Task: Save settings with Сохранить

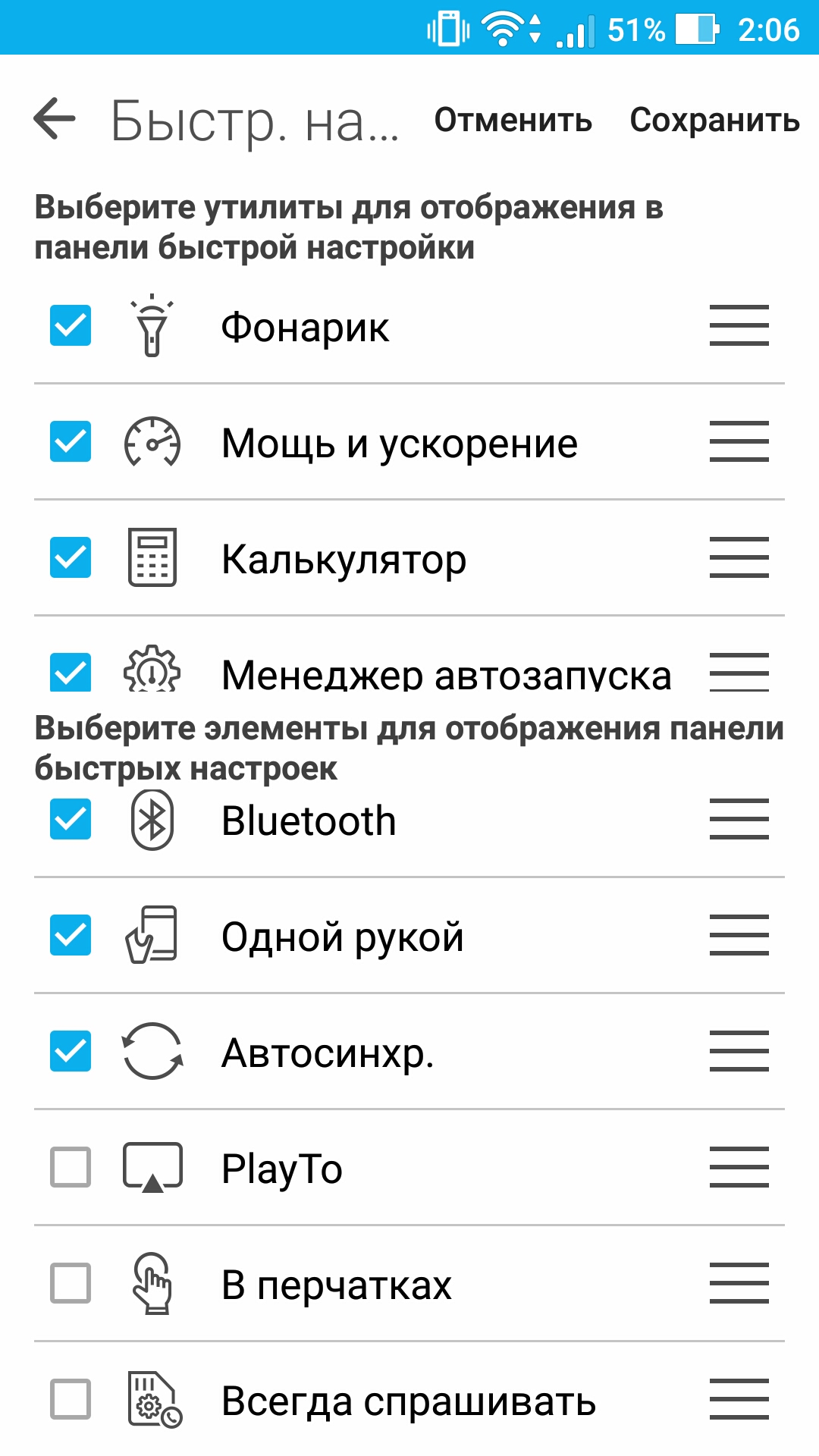Action: (714, 120)
